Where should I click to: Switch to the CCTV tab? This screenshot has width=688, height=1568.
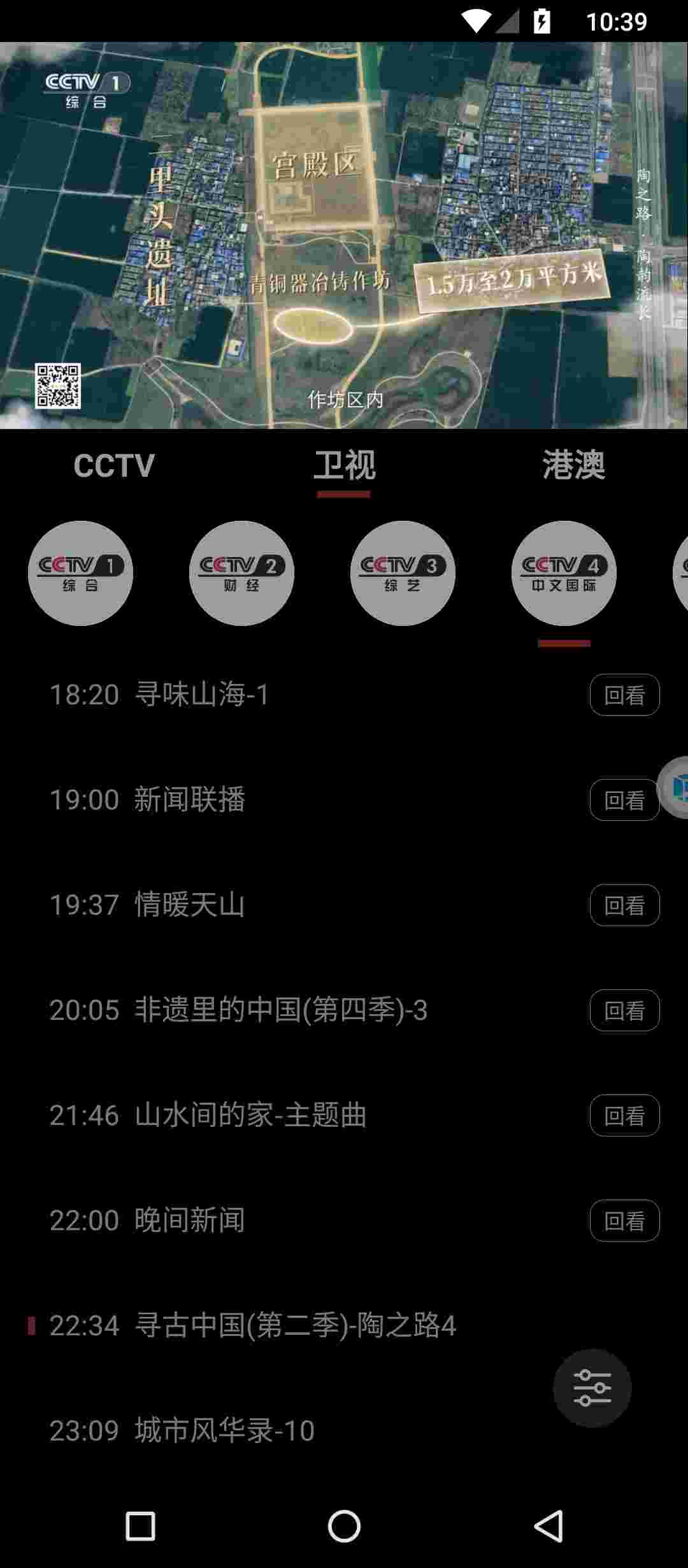[114, 466]
